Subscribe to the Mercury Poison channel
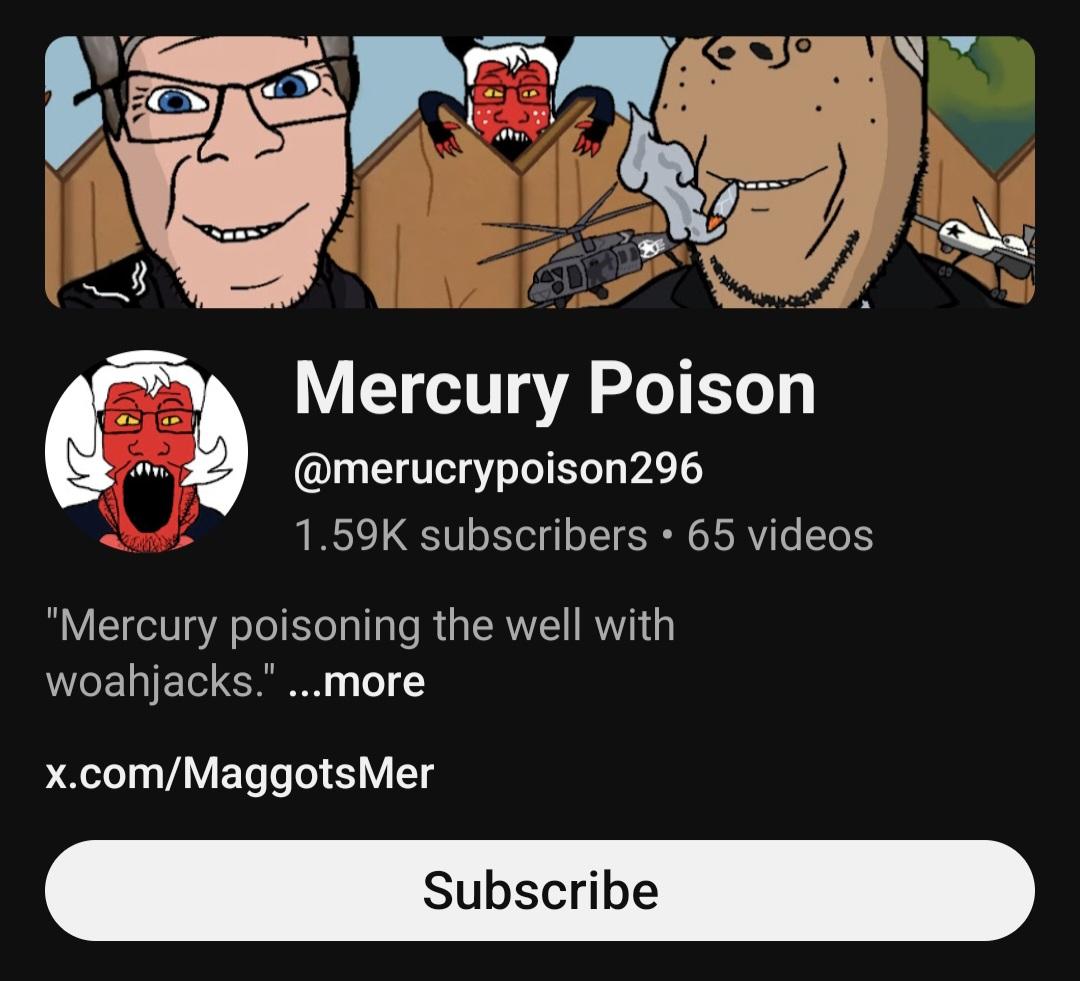Image resolution: width=1080 pixels, height=981 pixels. [540, 890]
